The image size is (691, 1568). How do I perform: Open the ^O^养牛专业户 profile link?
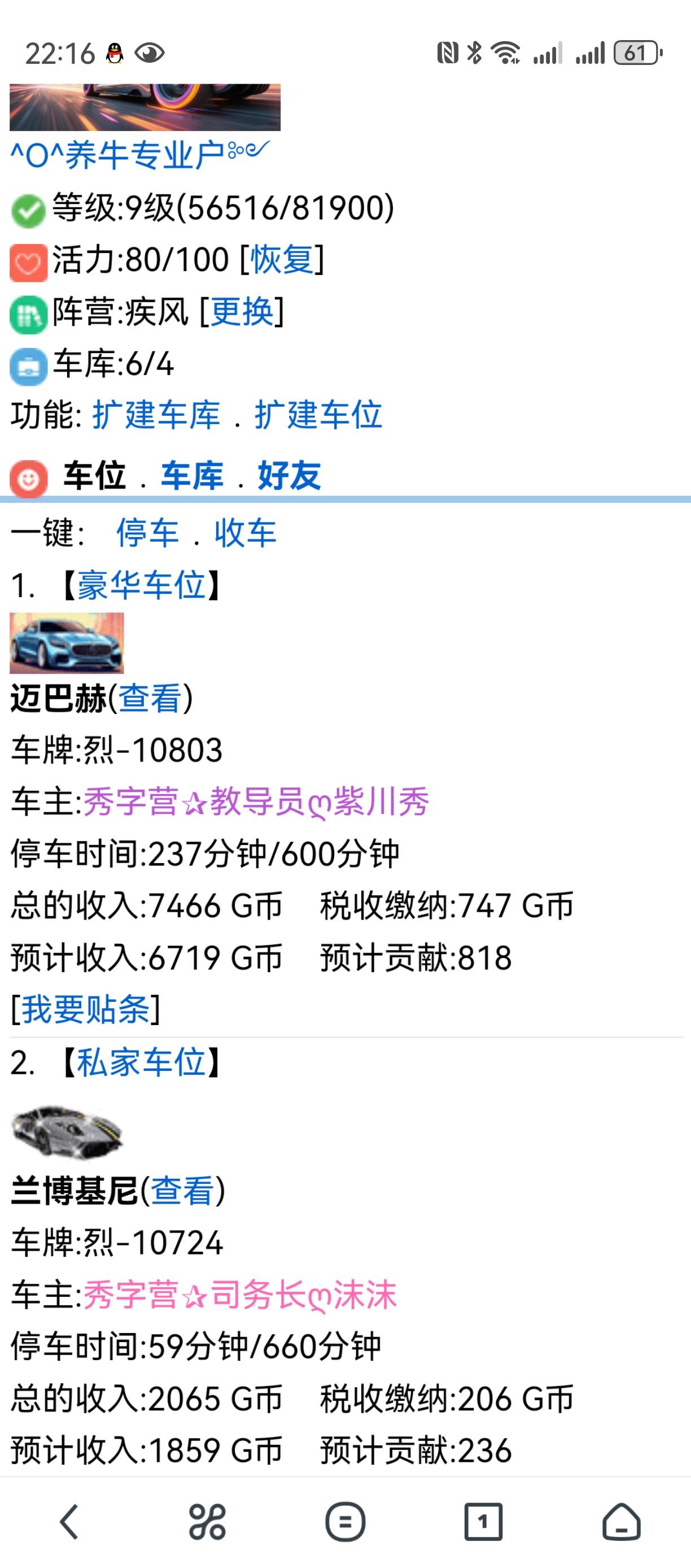140,155
